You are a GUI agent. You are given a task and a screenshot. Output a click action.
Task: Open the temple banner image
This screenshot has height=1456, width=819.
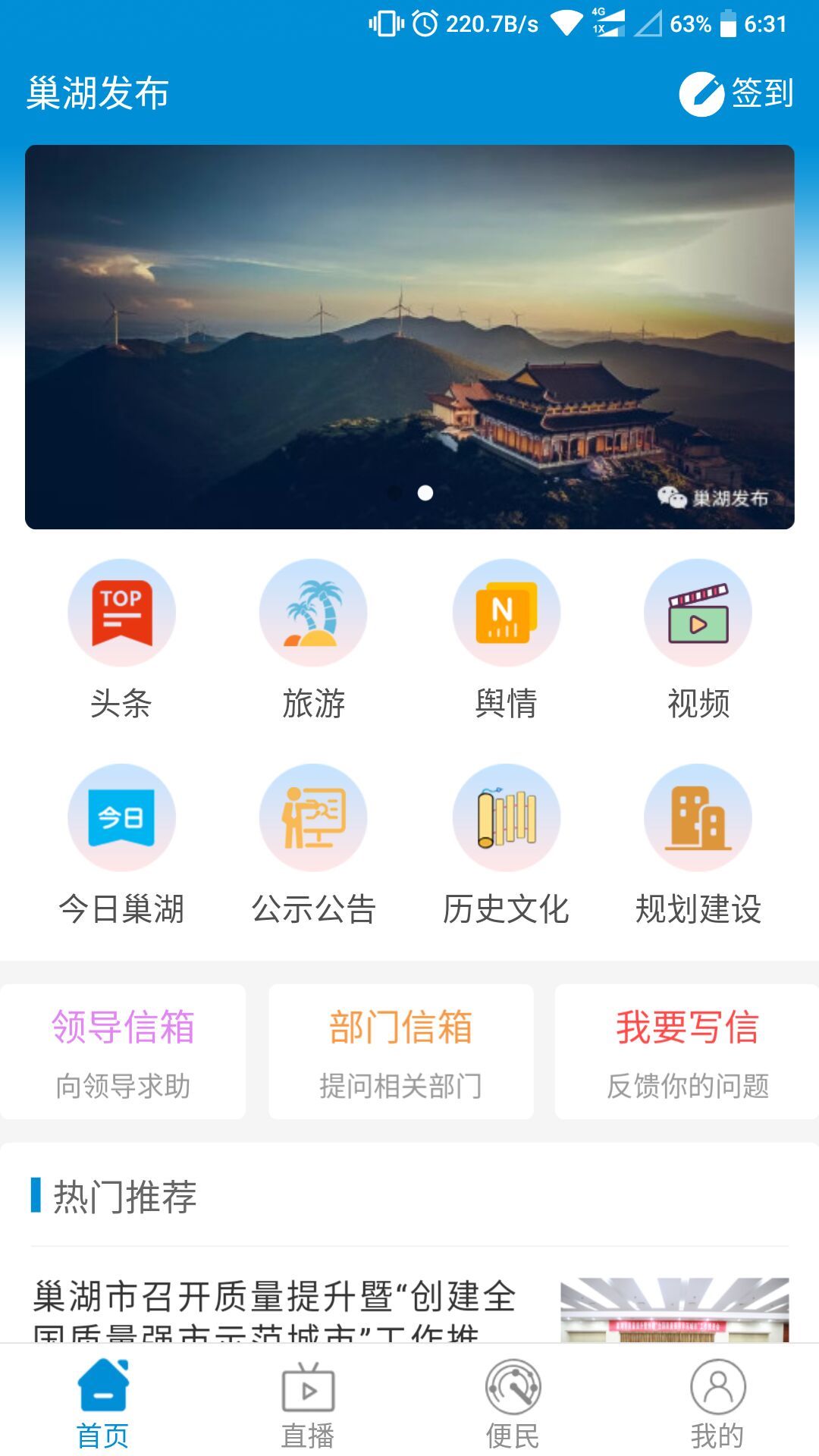click(409, 337)
